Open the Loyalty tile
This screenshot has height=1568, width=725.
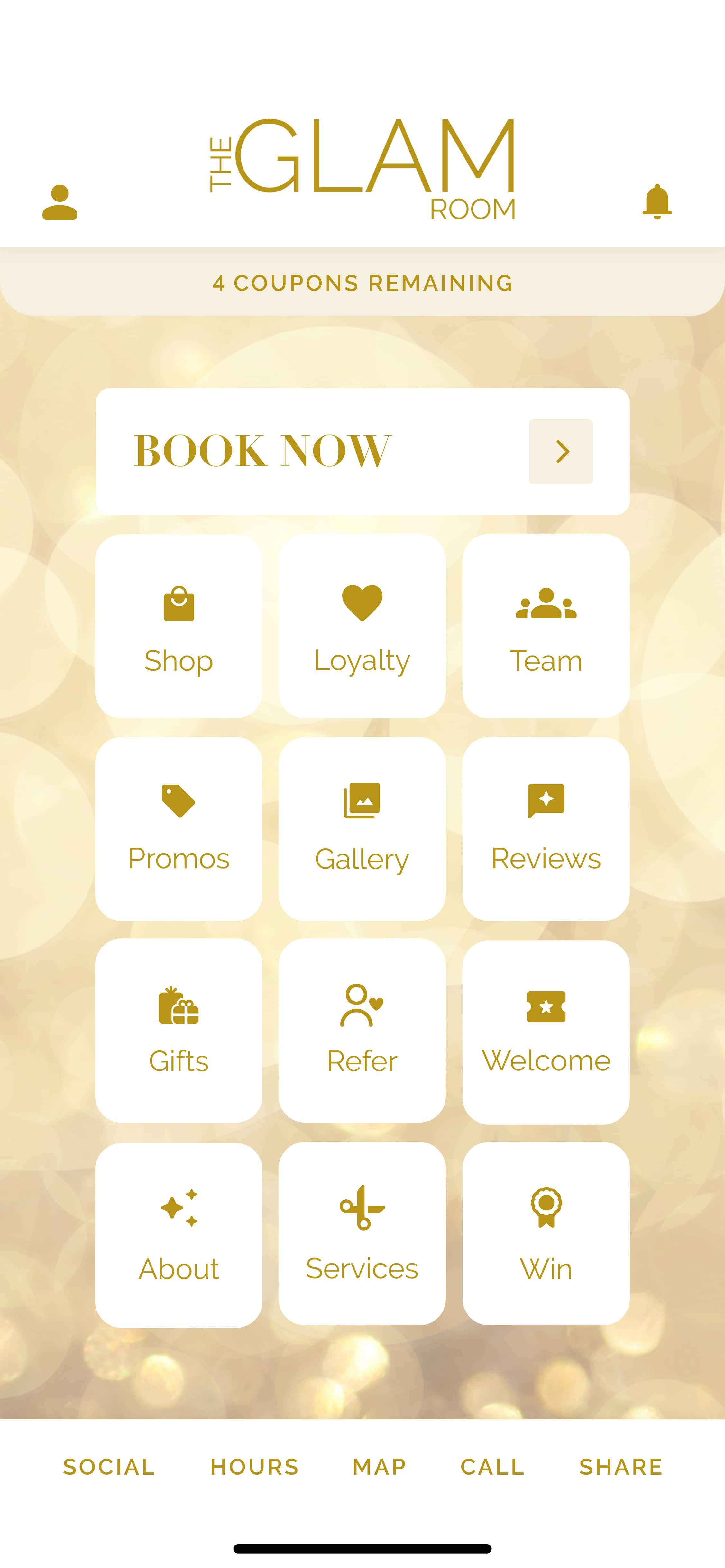click(362, 626)
